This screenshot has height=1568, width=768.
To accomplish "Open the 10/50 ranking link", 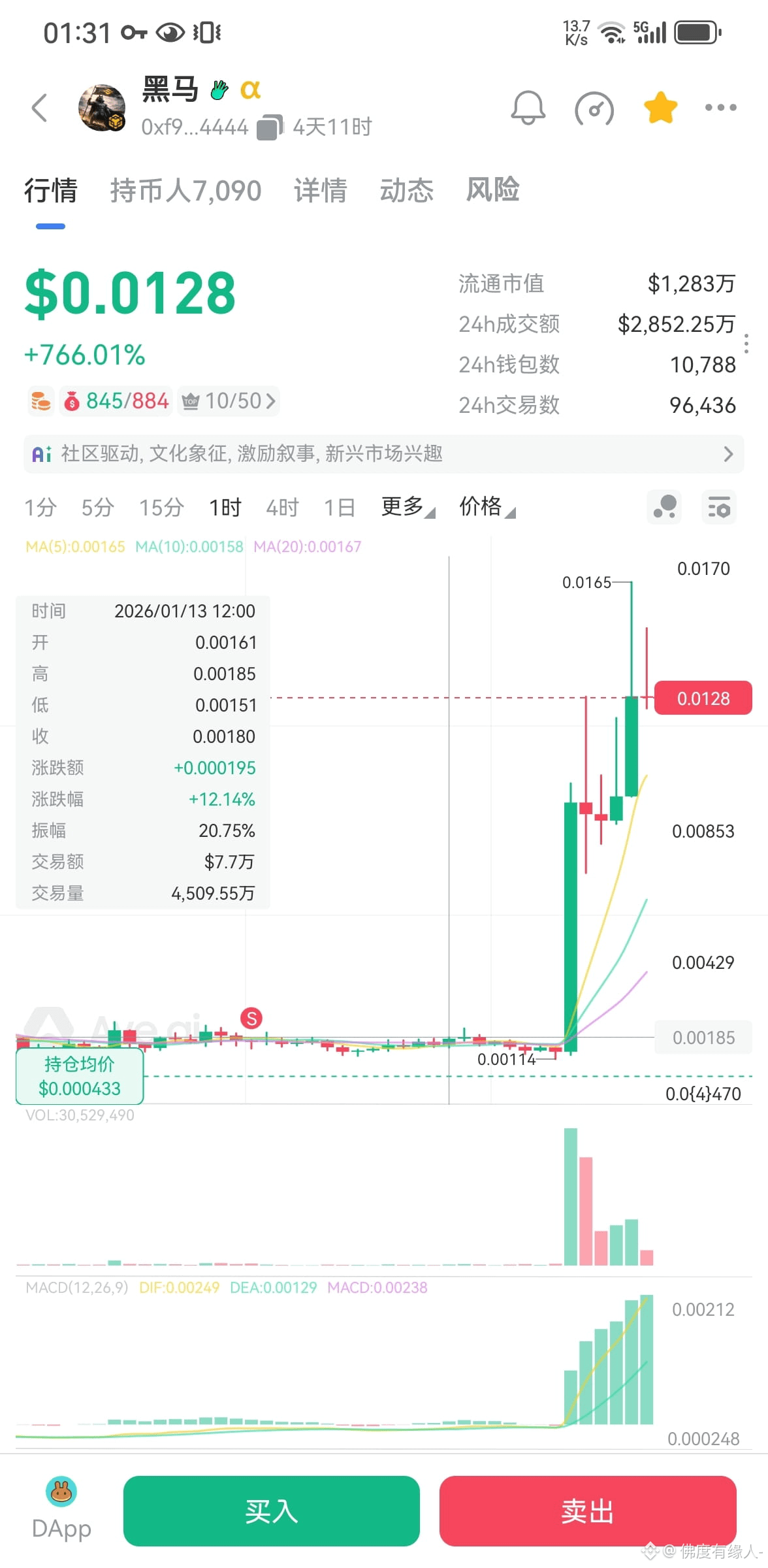I will tap(229, 401).
